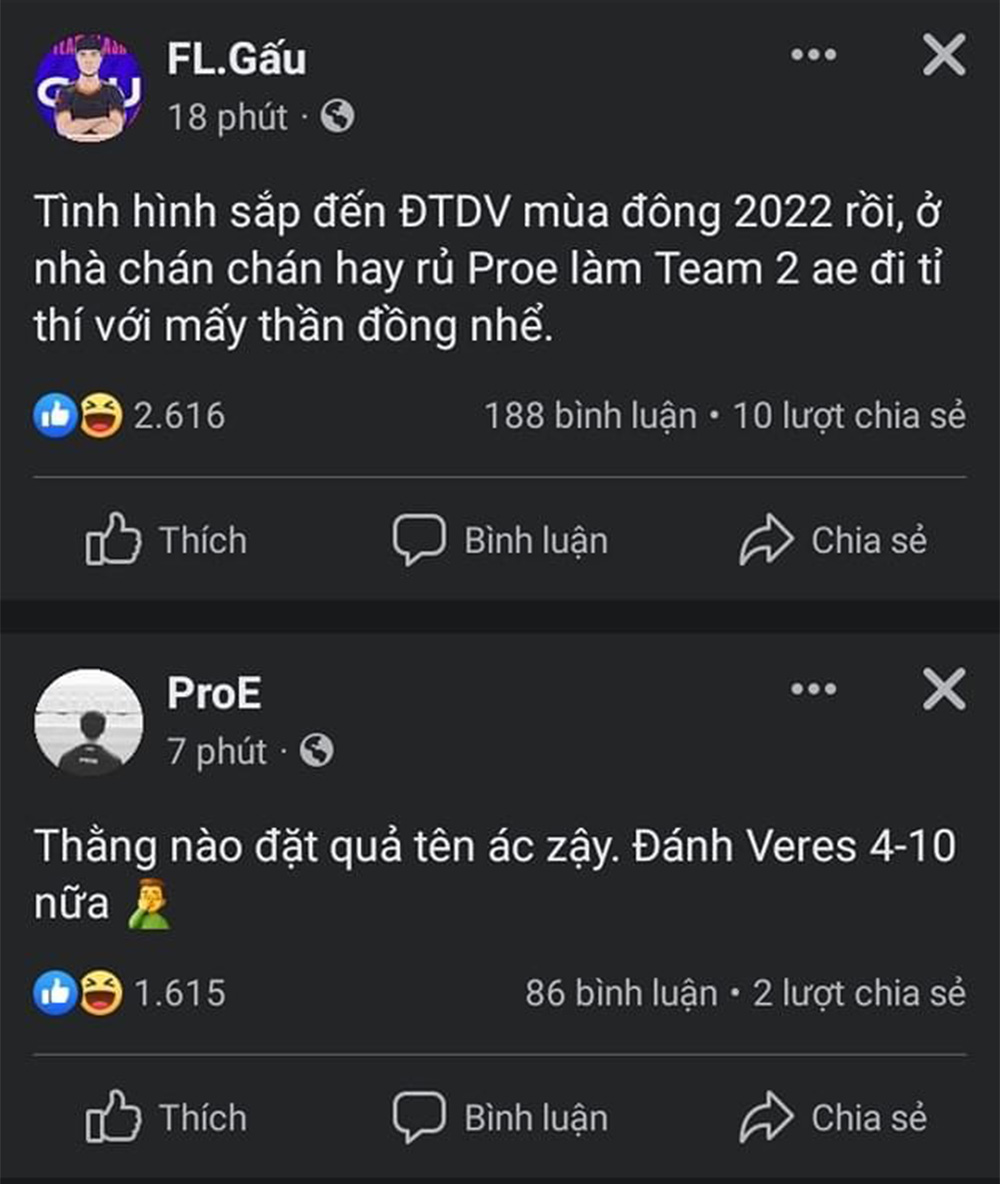1000x1184 pixels.
Task: Open overflow menu on FL.Gấu's post
Action: [x=813, y=56]
